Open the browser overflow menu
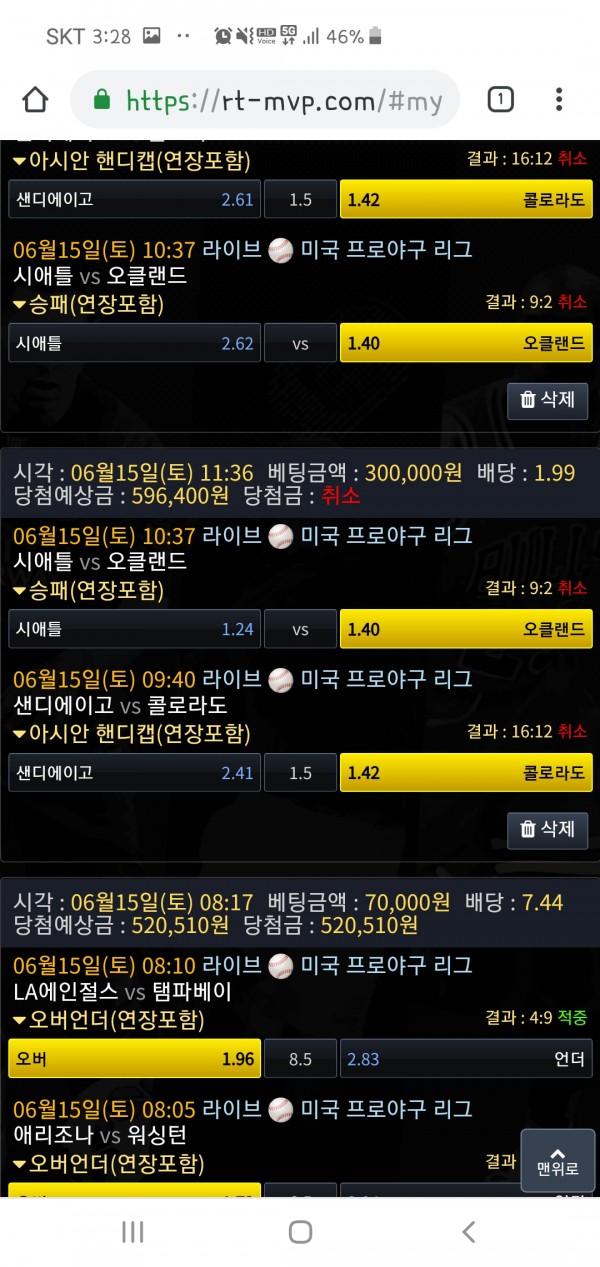The width and height of the screenshot is (600, 1267). [x=559, y=99]
